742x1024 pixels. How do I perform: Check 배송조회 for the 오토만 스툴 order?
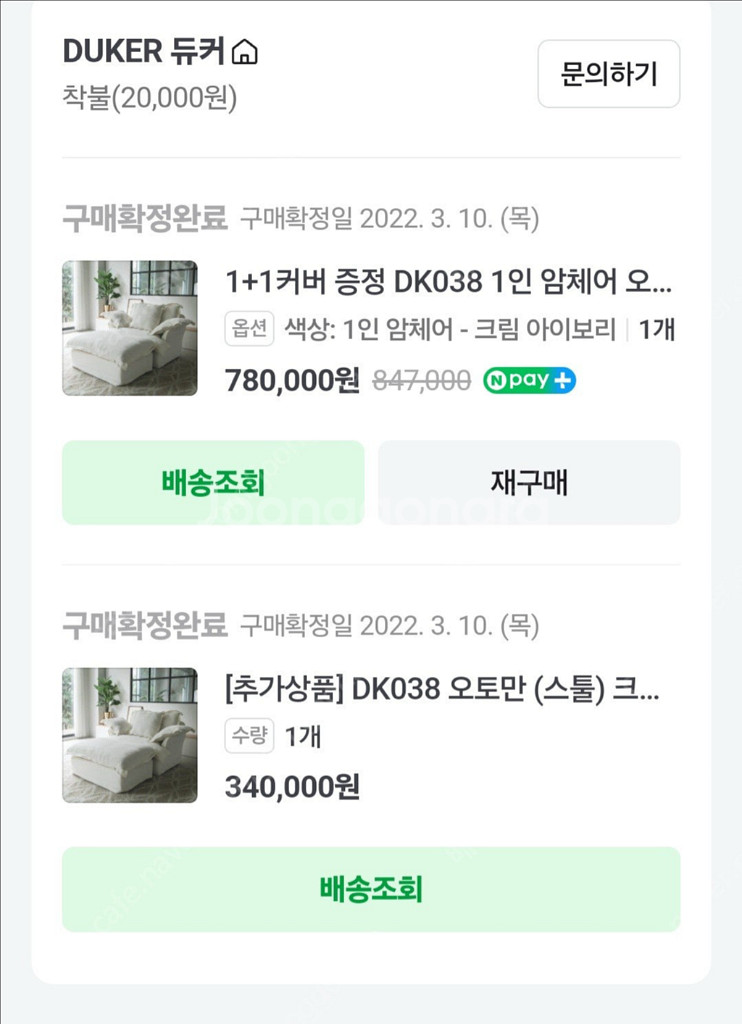(x=371, y=889)
